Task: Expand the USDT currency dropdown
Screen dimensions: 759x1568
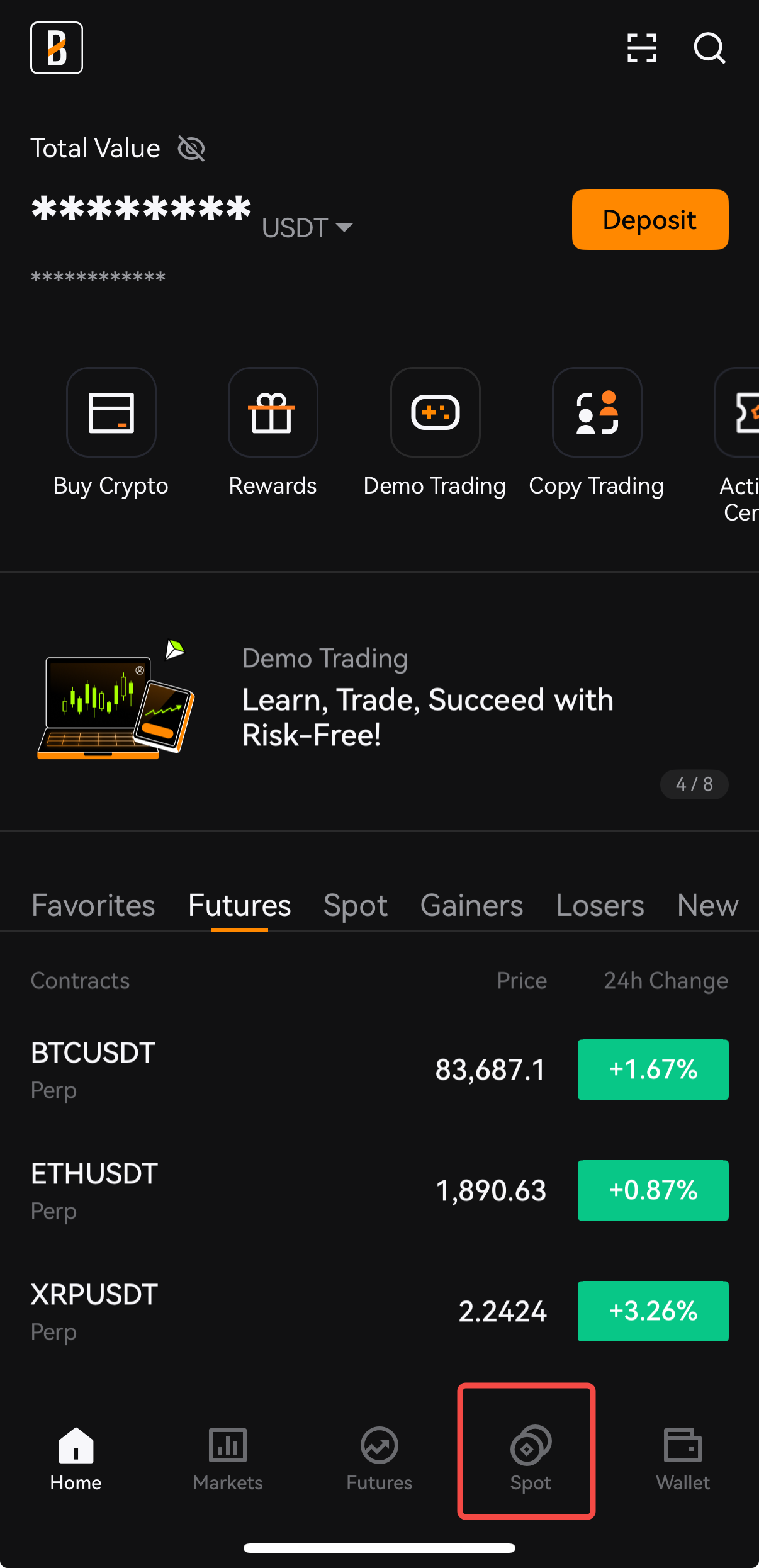Action: 307,227
